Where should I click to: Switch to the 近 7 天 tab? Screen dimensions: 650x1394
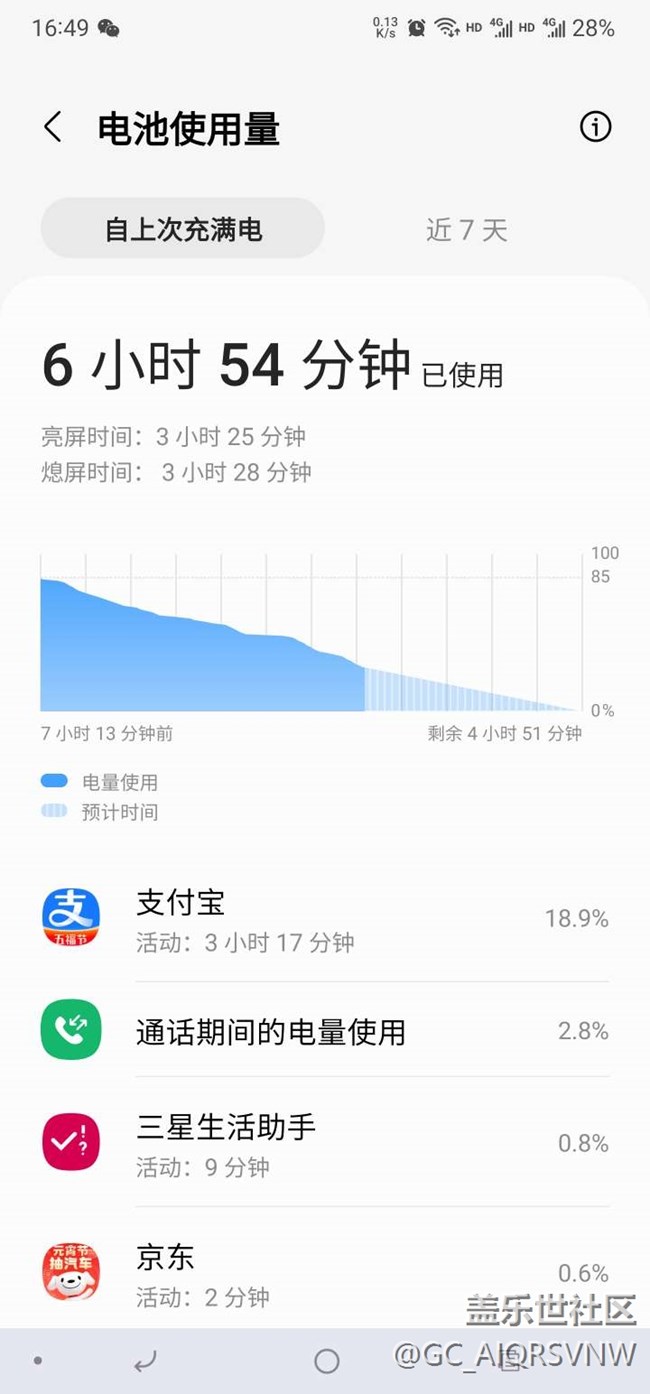pos(467,230)
